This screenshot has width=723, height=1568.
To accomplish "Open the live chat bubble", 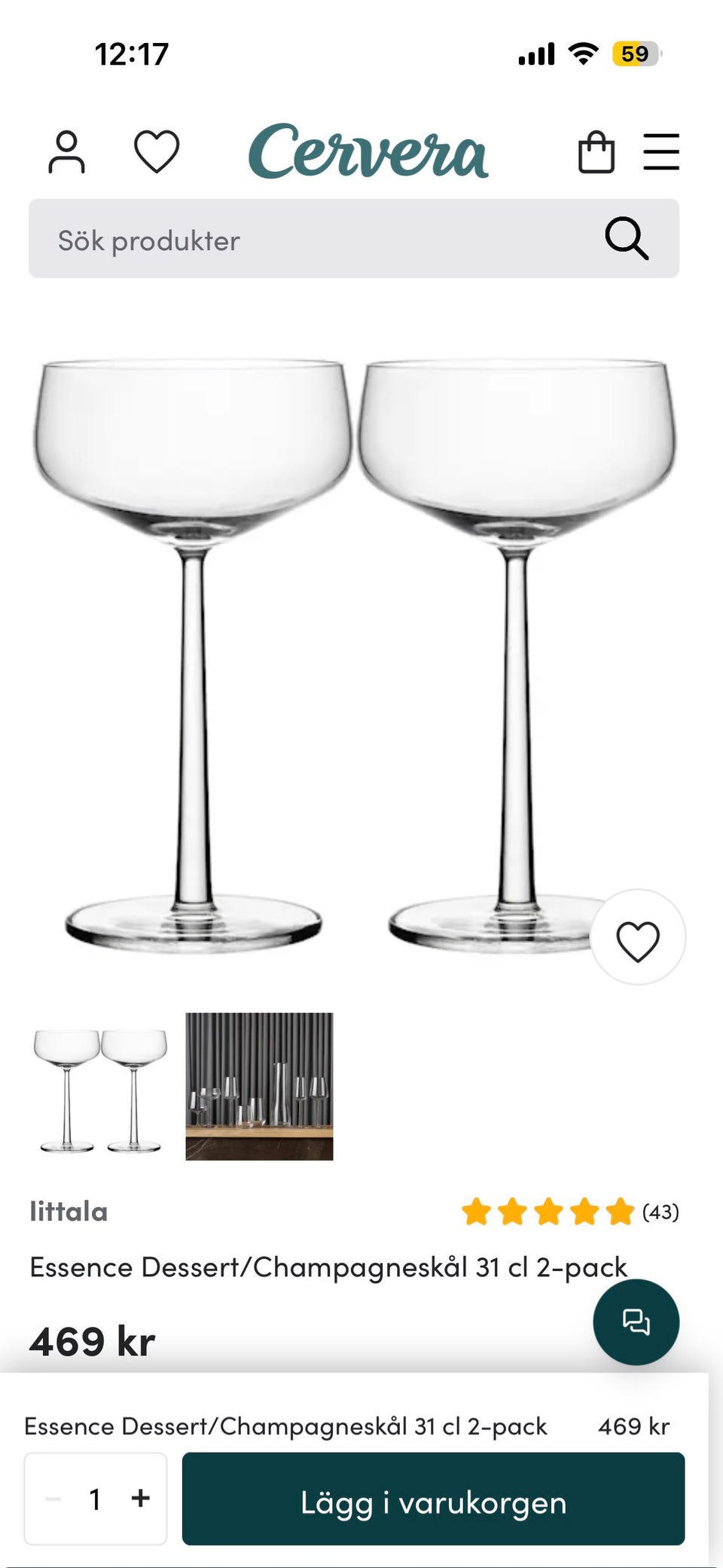I will point(636,1322).
